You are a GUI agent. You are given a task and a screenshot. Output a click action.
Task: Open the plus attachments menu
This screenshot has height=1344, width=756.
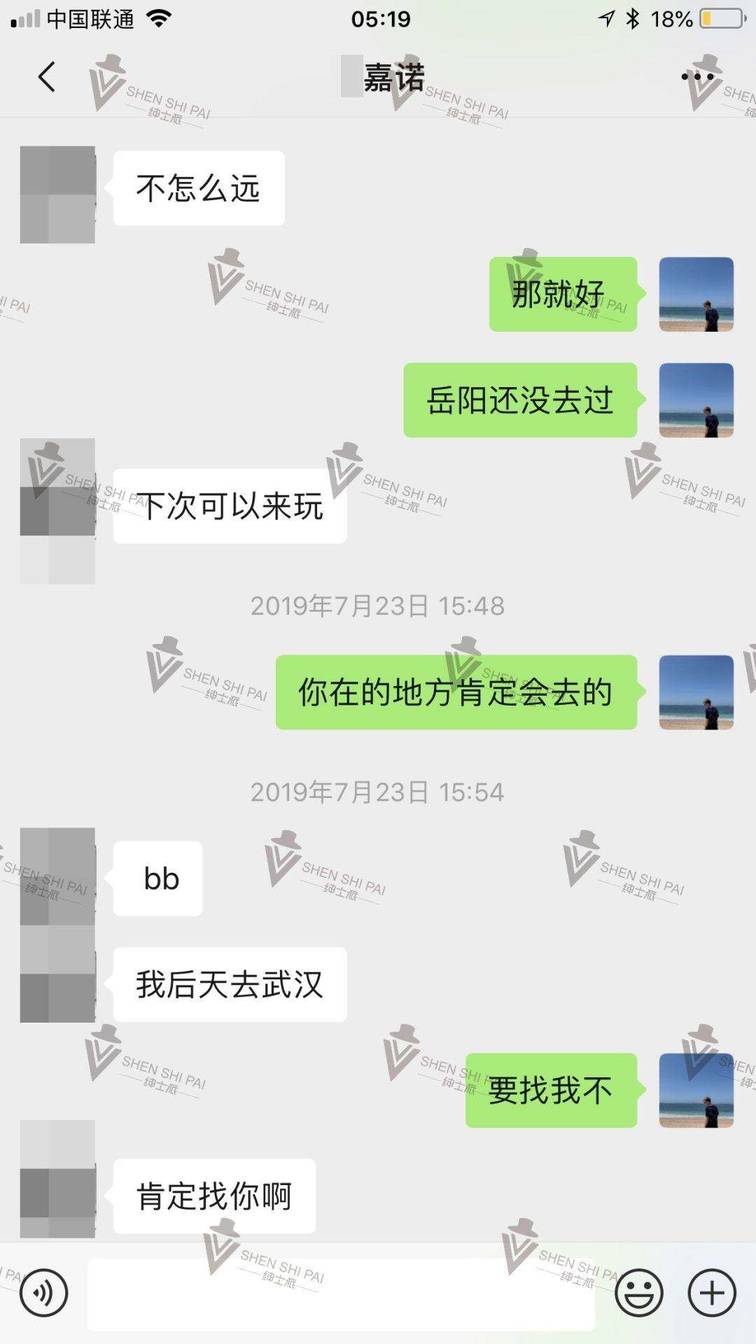click(712, 1293)
